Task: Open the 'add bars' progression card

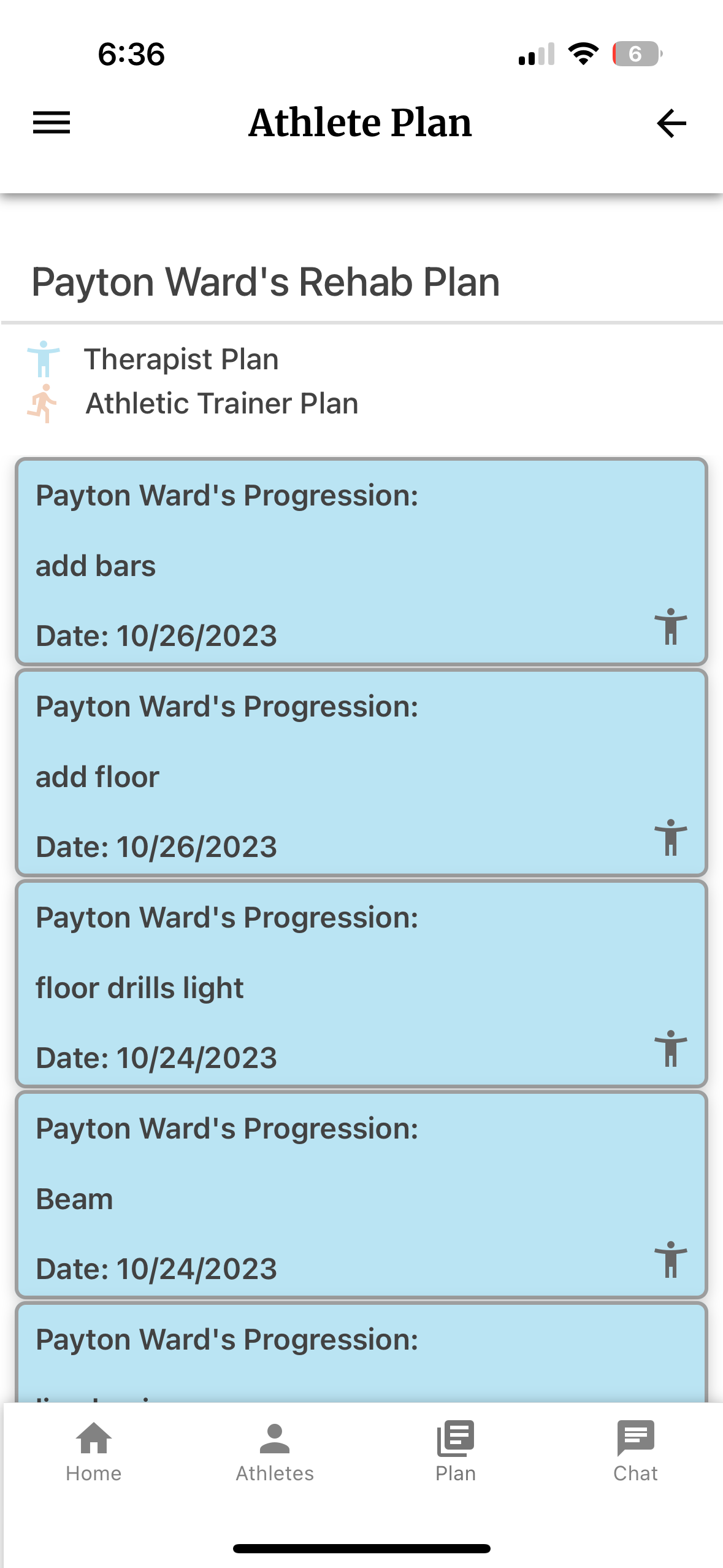Action: coord(361,563)
